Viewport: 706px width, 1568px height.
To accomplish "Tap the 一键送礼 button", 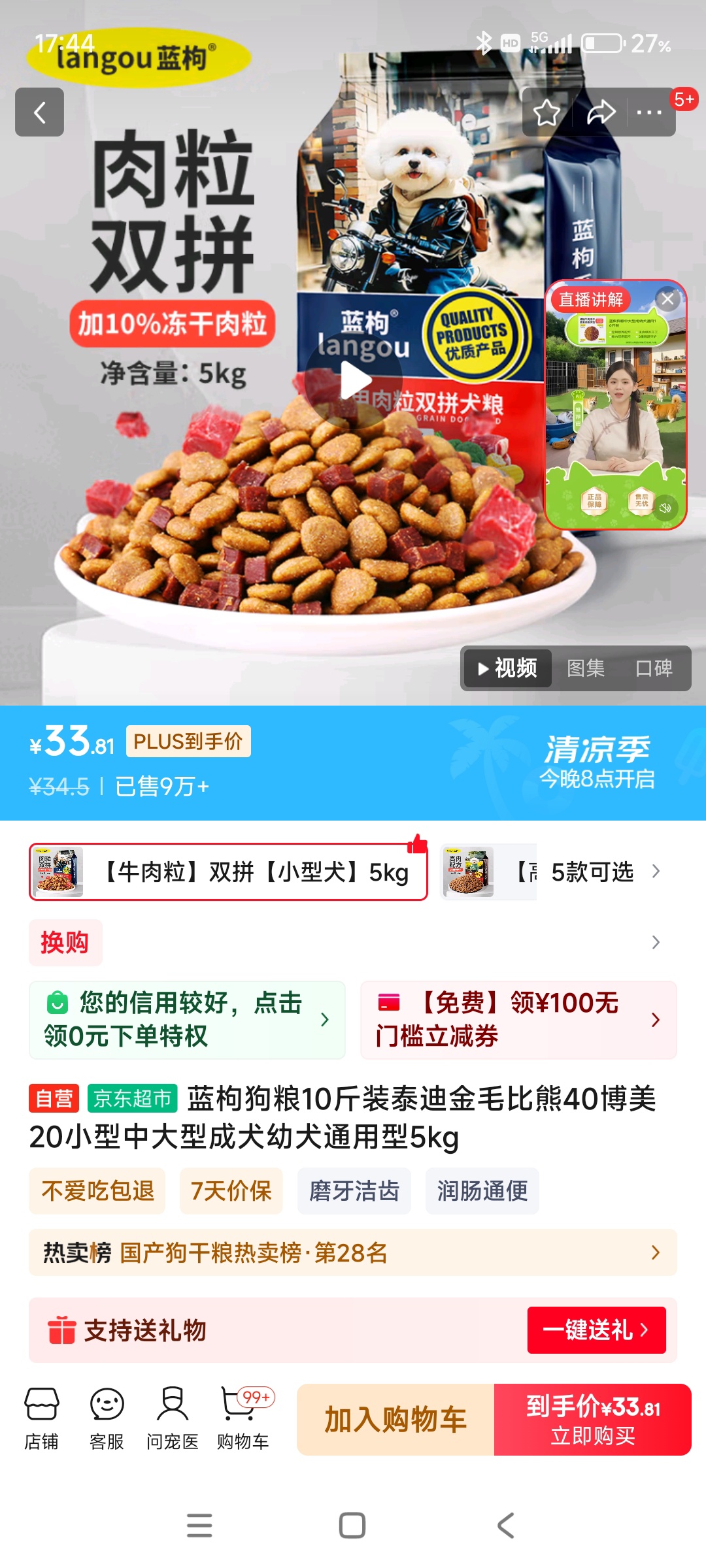I will (x=596, y=1330).
